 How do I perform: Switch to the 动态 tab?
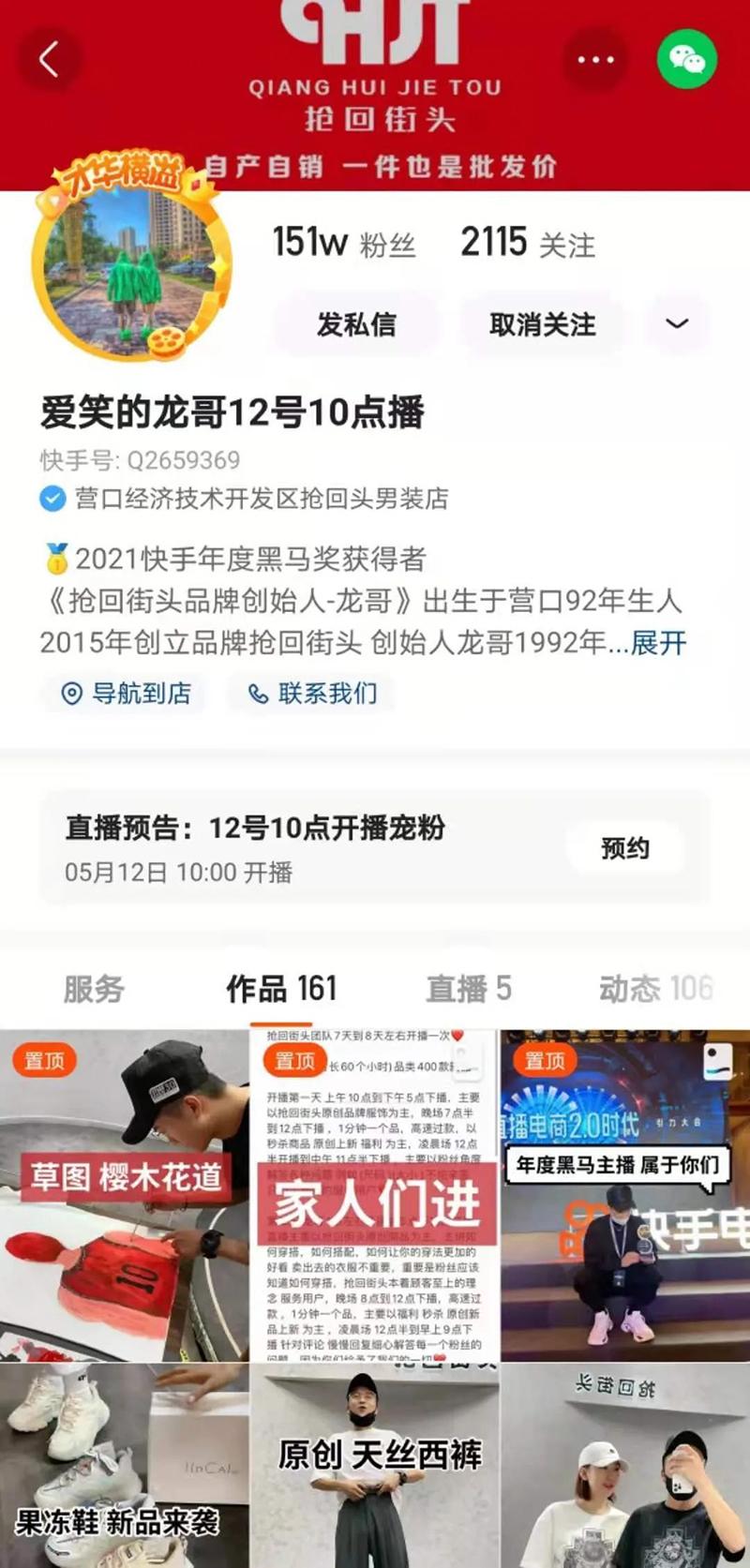pos(655,988)
